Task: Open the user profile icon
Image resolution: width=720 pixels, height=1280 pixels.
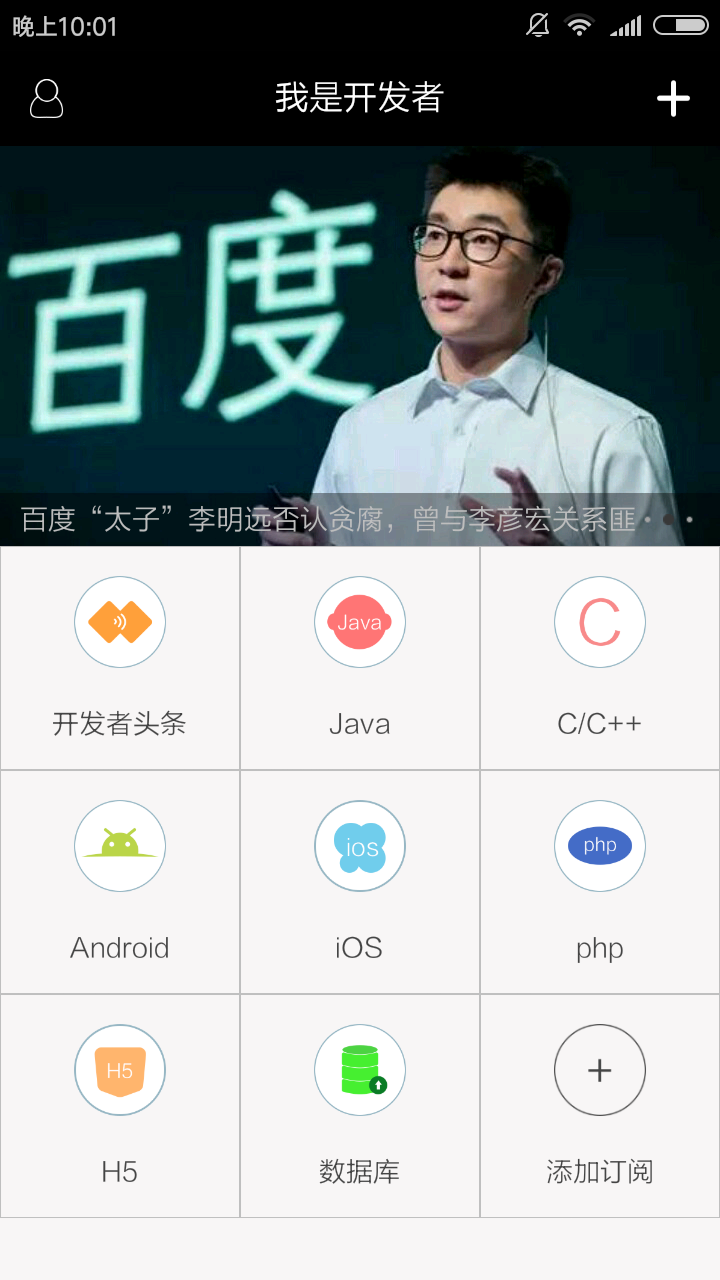Action: [46, 98]
